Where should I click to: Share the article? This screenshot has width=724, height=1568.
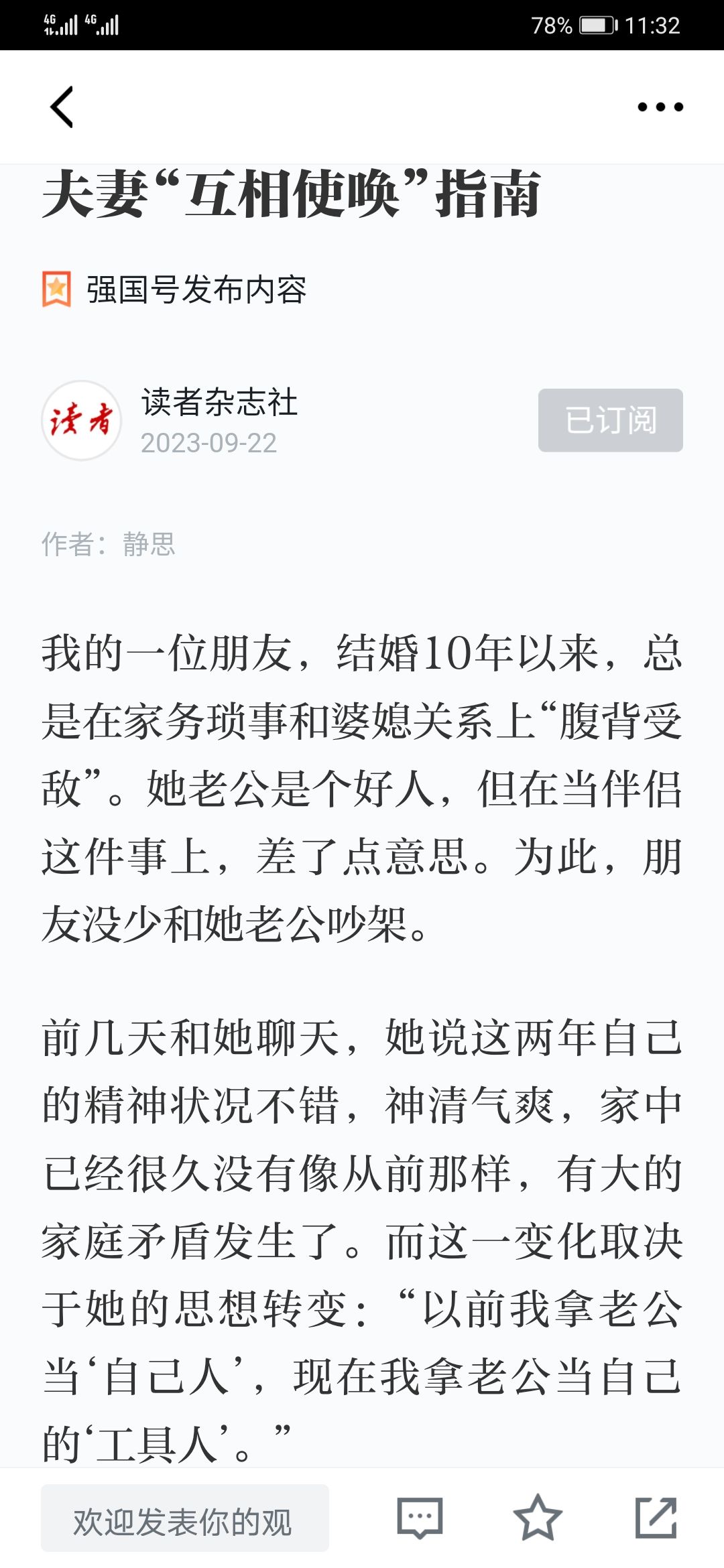pyautogui.click(x=656, y=1517)
